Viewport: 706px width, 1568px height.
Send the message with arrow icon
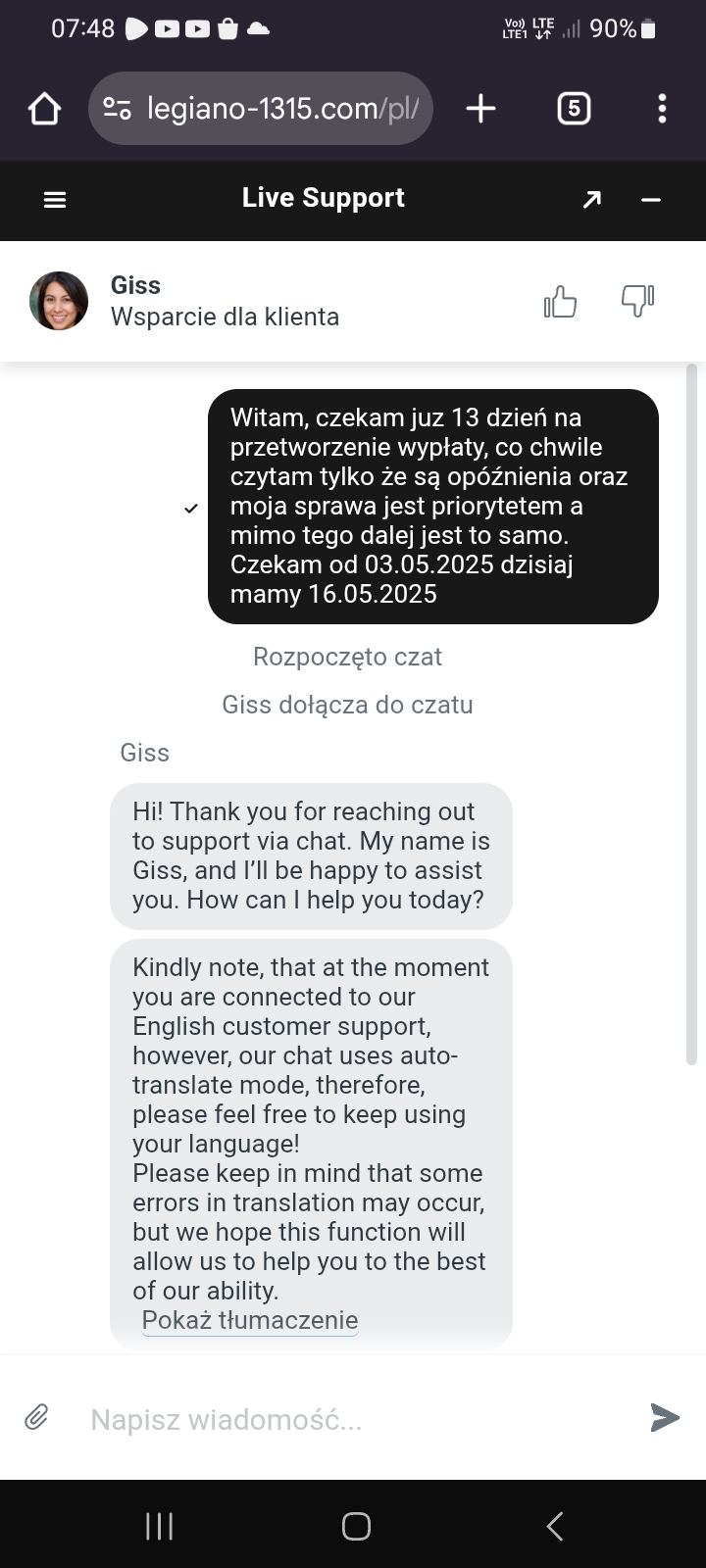665,1417
